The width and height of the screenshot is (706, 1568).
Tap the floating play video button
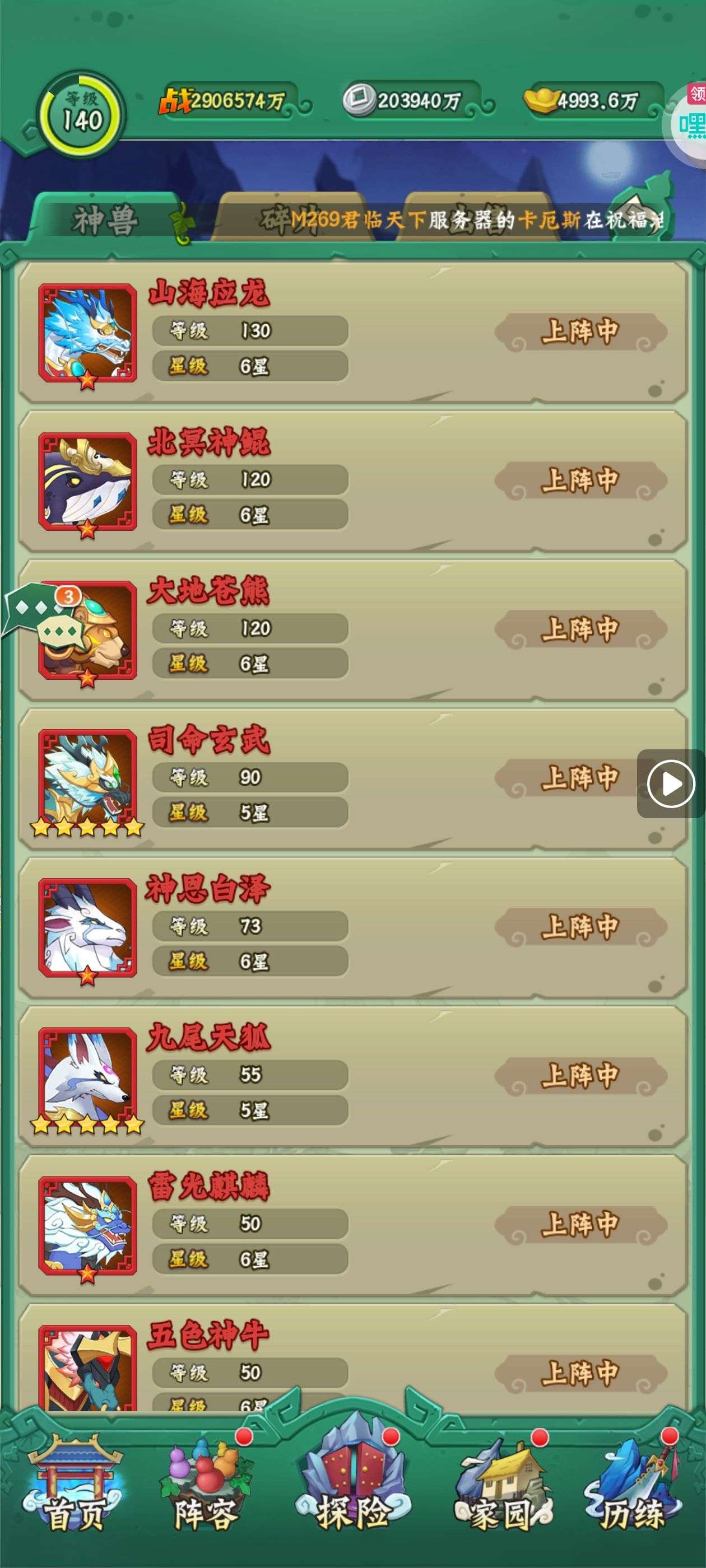point(671,784)
